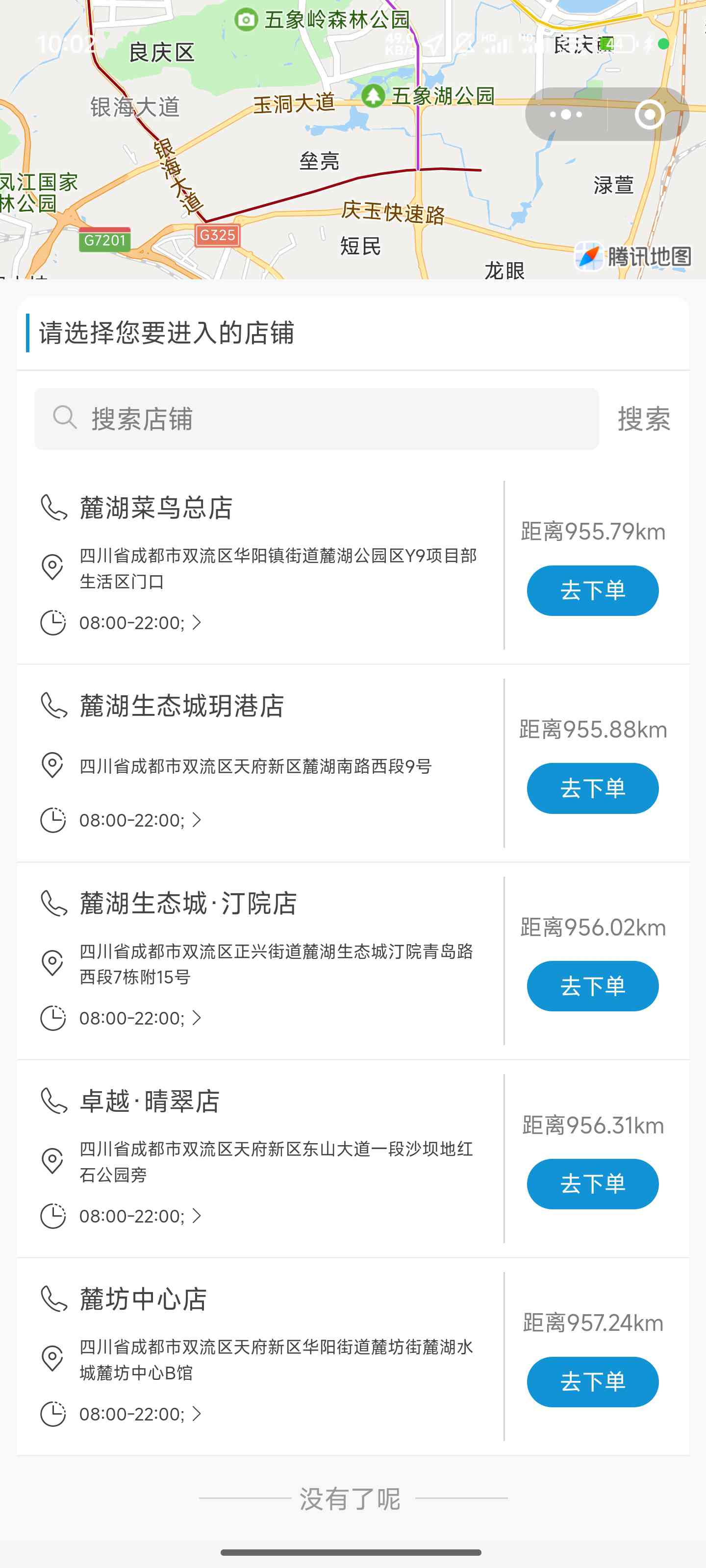Call 麓湖生态城玥港店 via phone icon
The height and width of the screenshot is (1568, 706).
tap(53, 706)
